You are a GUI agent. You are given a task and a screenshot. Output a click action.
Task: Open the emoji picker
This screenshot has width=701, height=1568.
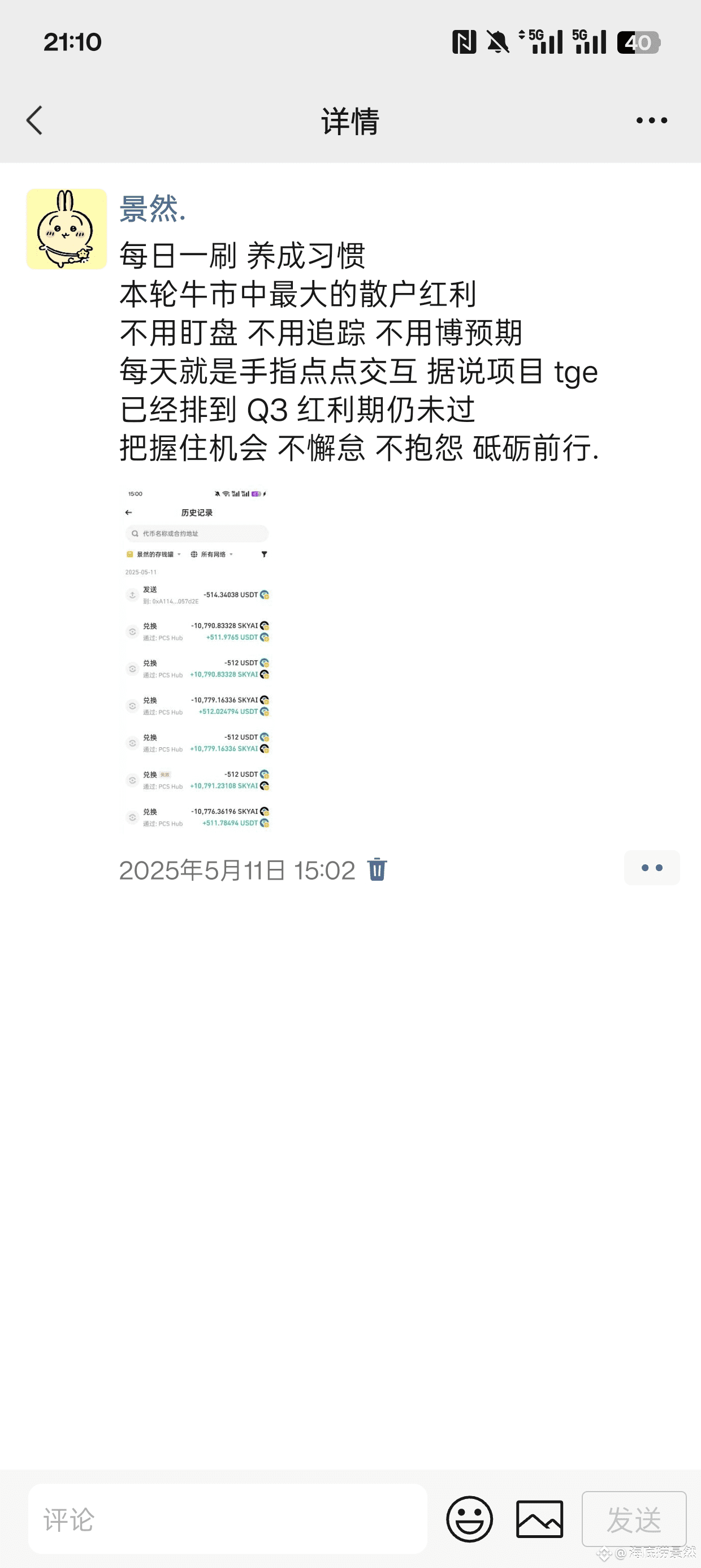(x=470, y=1519)
